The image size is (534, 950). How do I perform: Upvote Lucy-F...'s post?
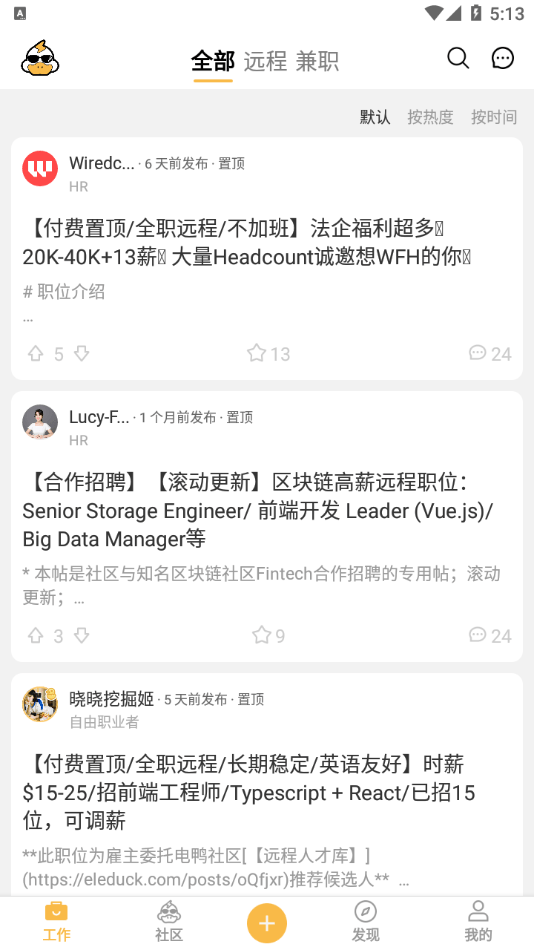pos(36,636)
